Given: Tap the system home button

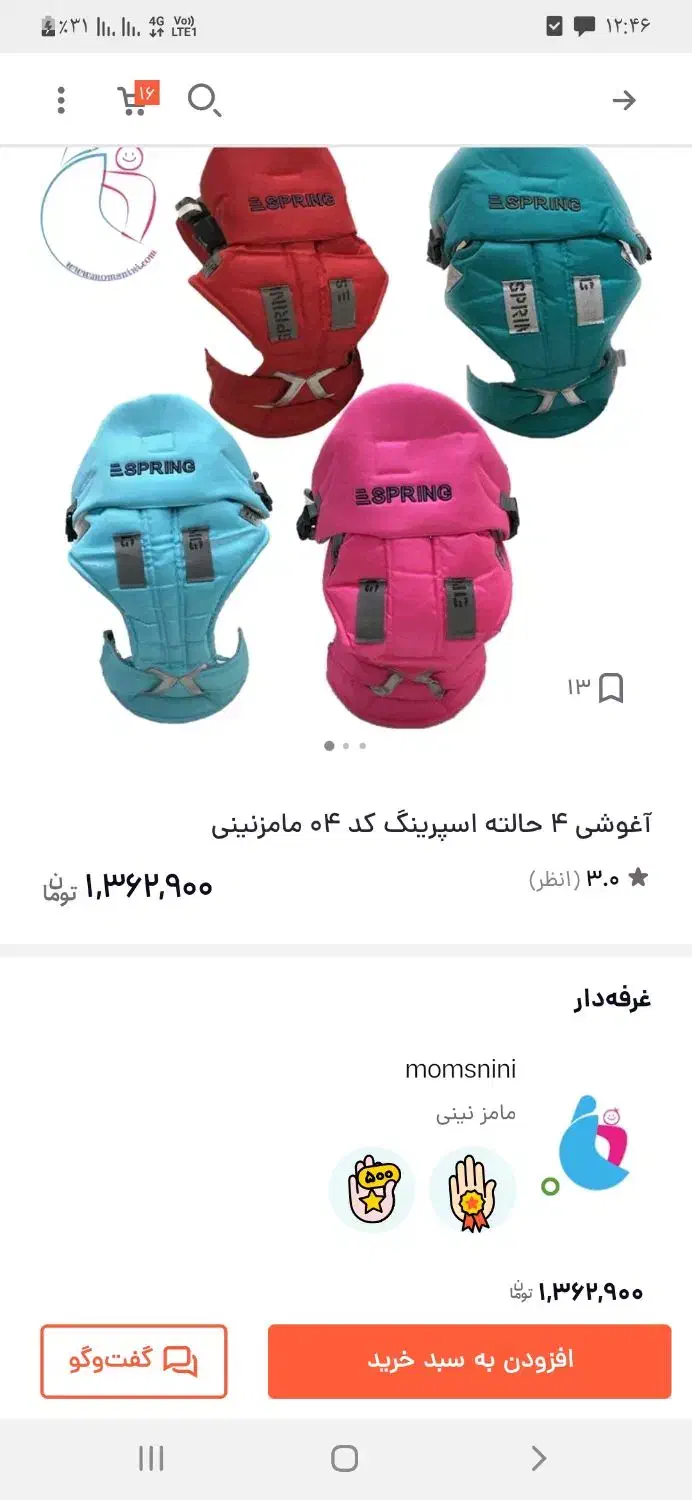Looking at the screenshot, I should click(x=344, y=1458).
